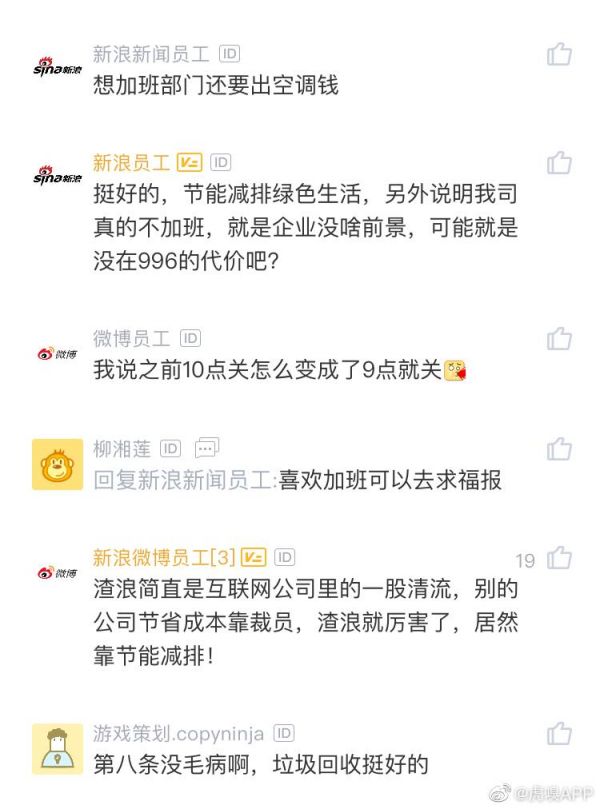The height and width of the screenshot is (809, 600).
Task: Like 柳湘莲's reply about 求福报
Action: tap(559, 448)
